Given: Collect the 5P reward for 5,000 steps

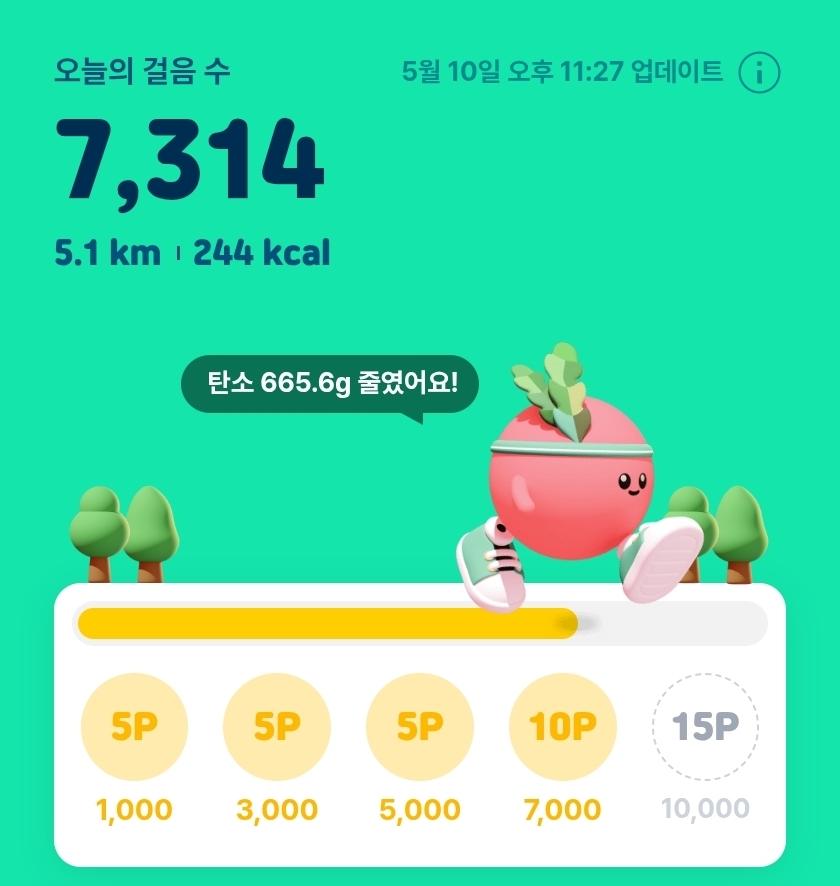Looking at the screenshot, I should (420, 728).
